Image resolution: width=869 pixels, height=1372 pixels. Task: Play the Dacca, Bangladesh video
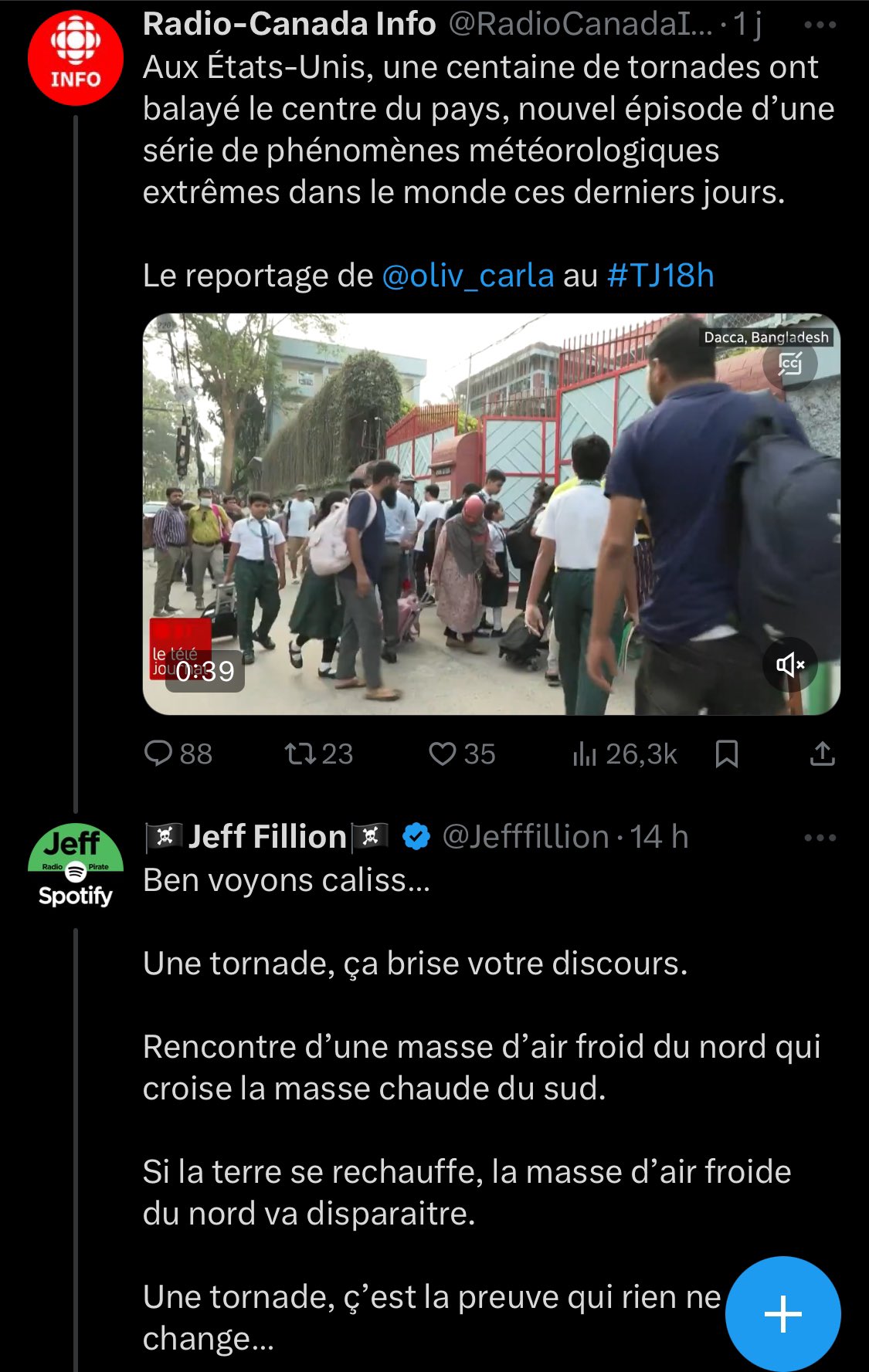click(x=491, y=514)
